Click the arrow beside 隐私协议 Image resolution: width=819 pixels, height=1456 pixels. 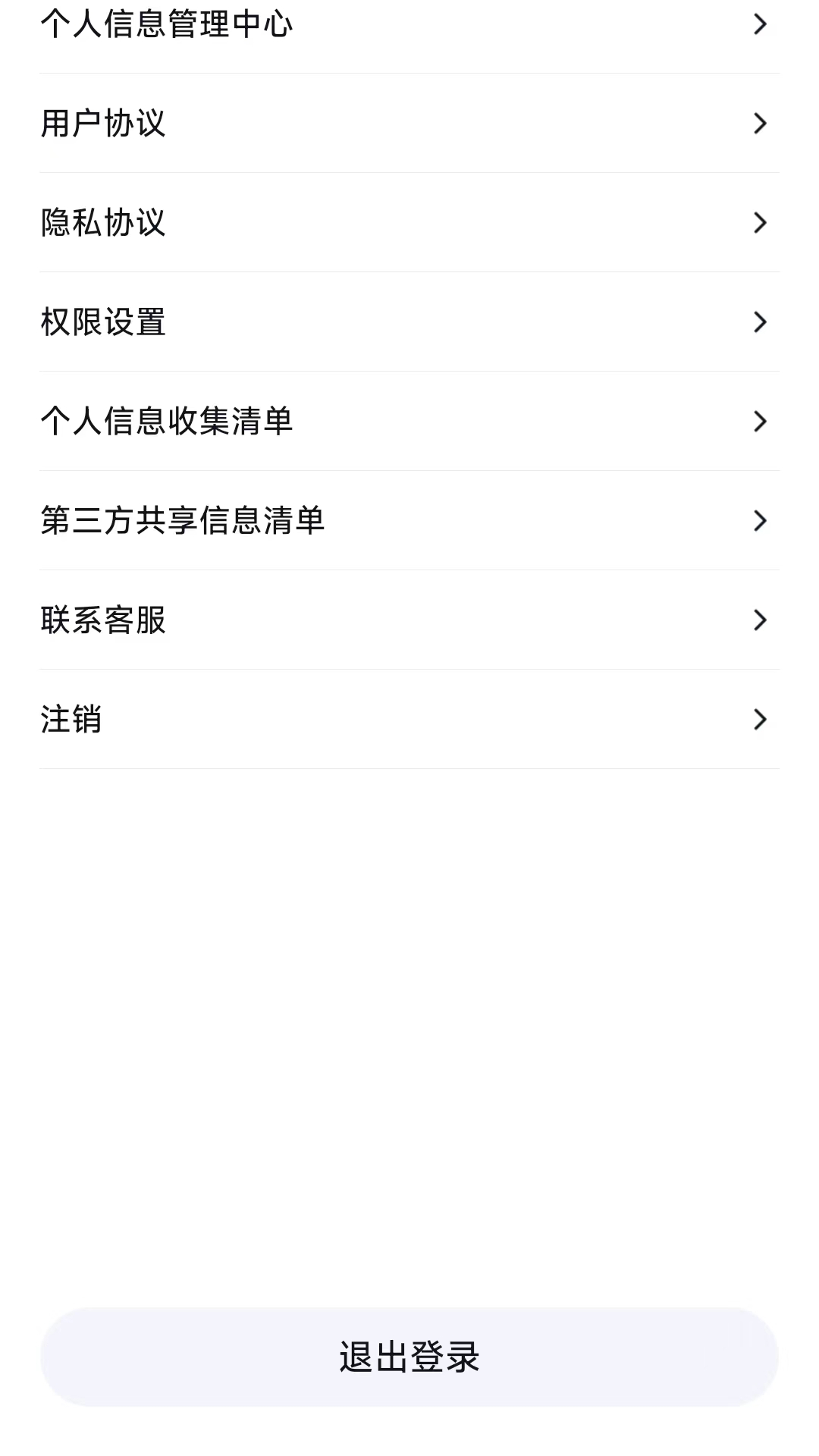click(761, 223)
